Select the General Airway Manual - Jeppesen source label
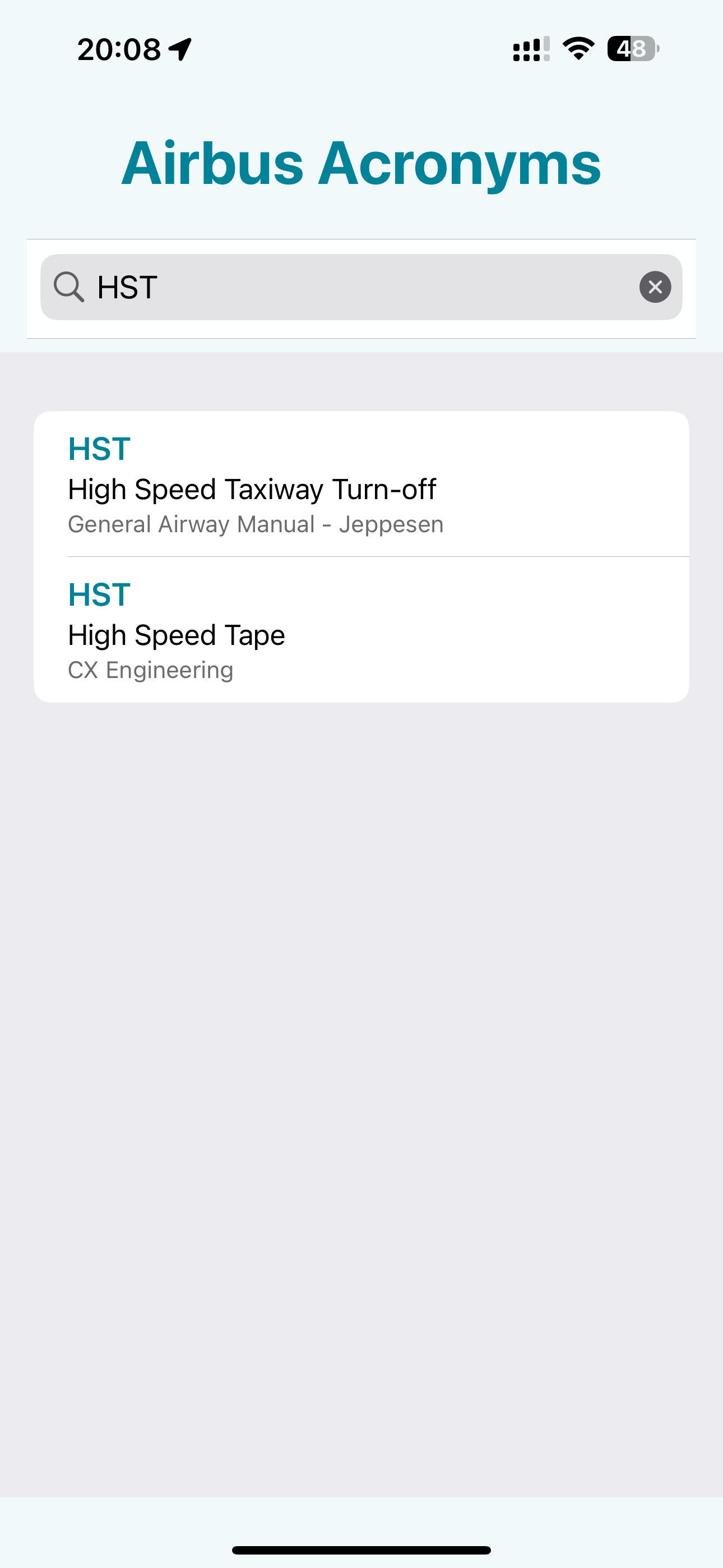The width and height of the screenshot is (723, 1568). pos(255,523)
